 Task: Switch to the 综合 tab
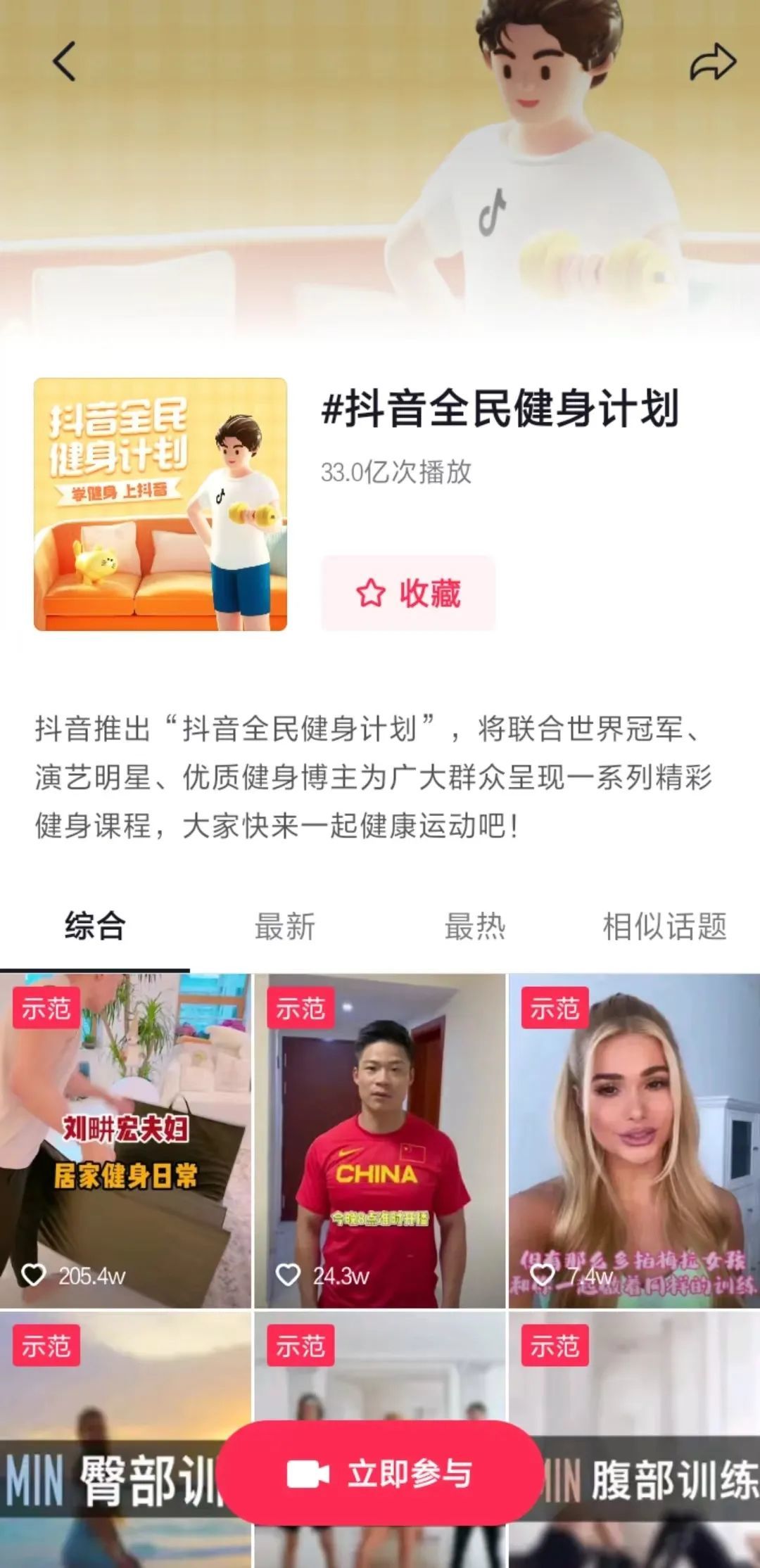(95, 926)
